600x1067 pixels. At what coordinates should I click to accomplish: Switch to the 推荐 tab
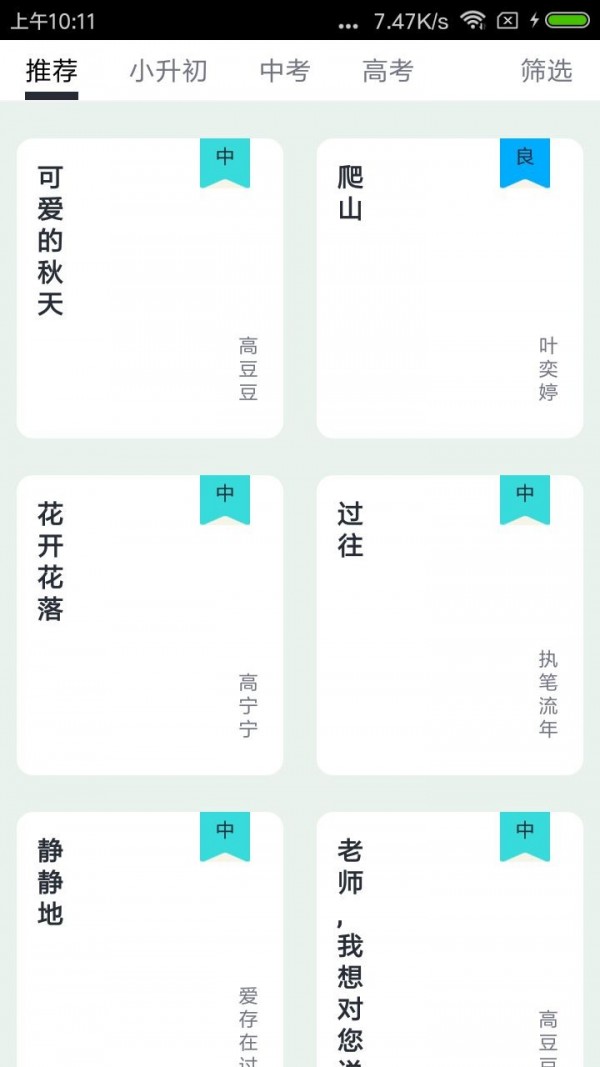tap(52, 71)
